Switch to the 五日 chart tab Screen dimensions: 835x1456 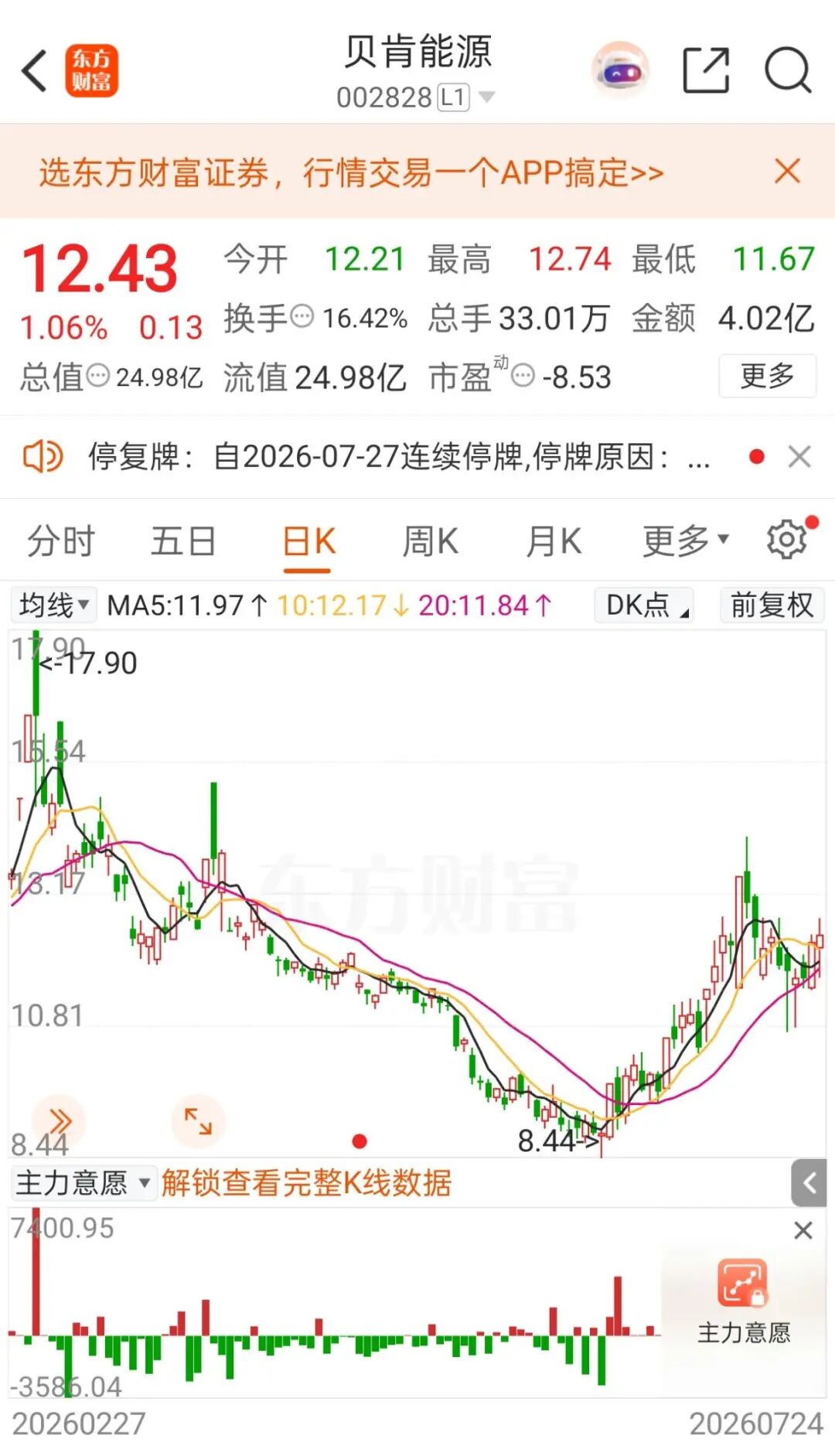click(182, 540)
